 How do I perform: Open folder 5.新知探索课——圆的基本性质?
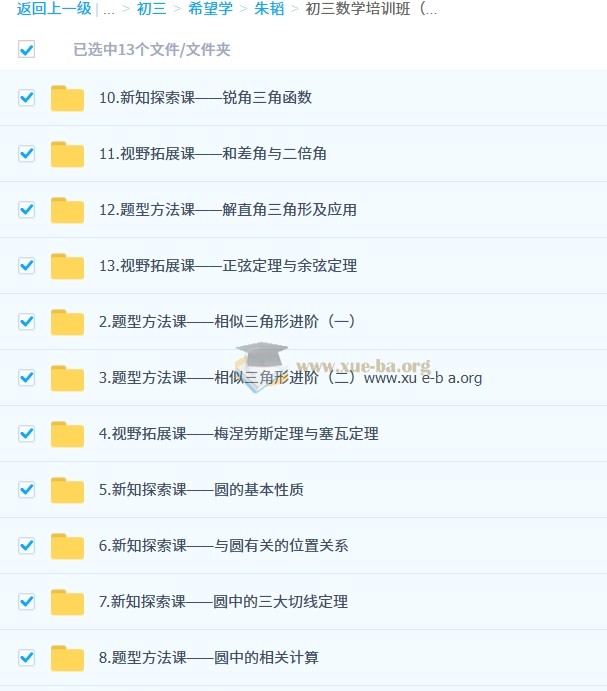200,490
